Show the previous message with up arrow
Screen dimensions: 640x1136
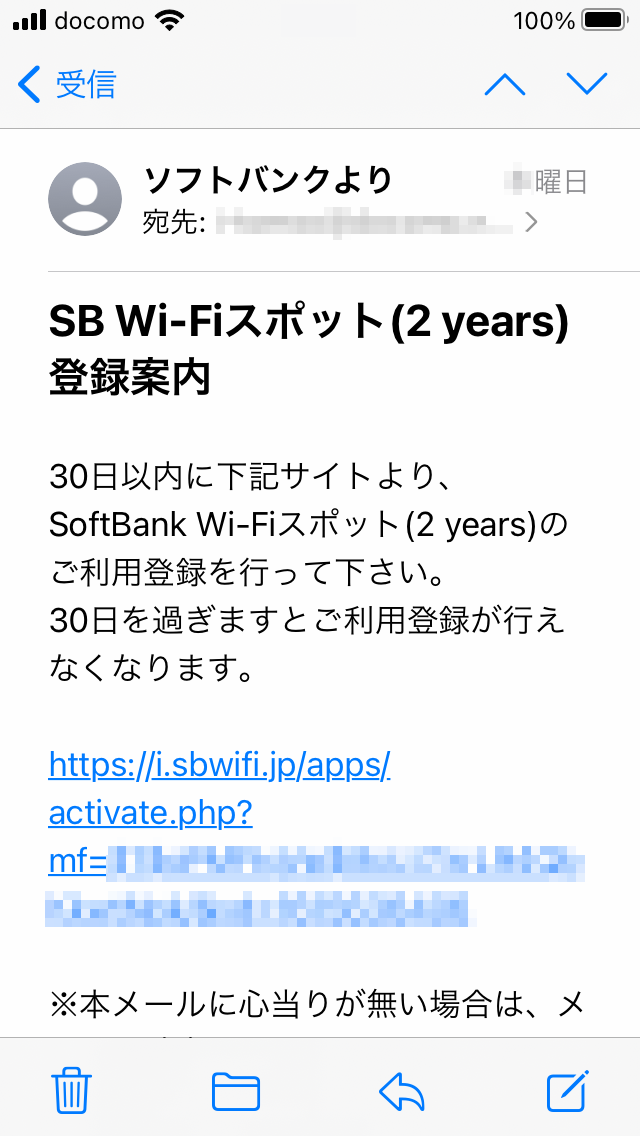(505, 85)
